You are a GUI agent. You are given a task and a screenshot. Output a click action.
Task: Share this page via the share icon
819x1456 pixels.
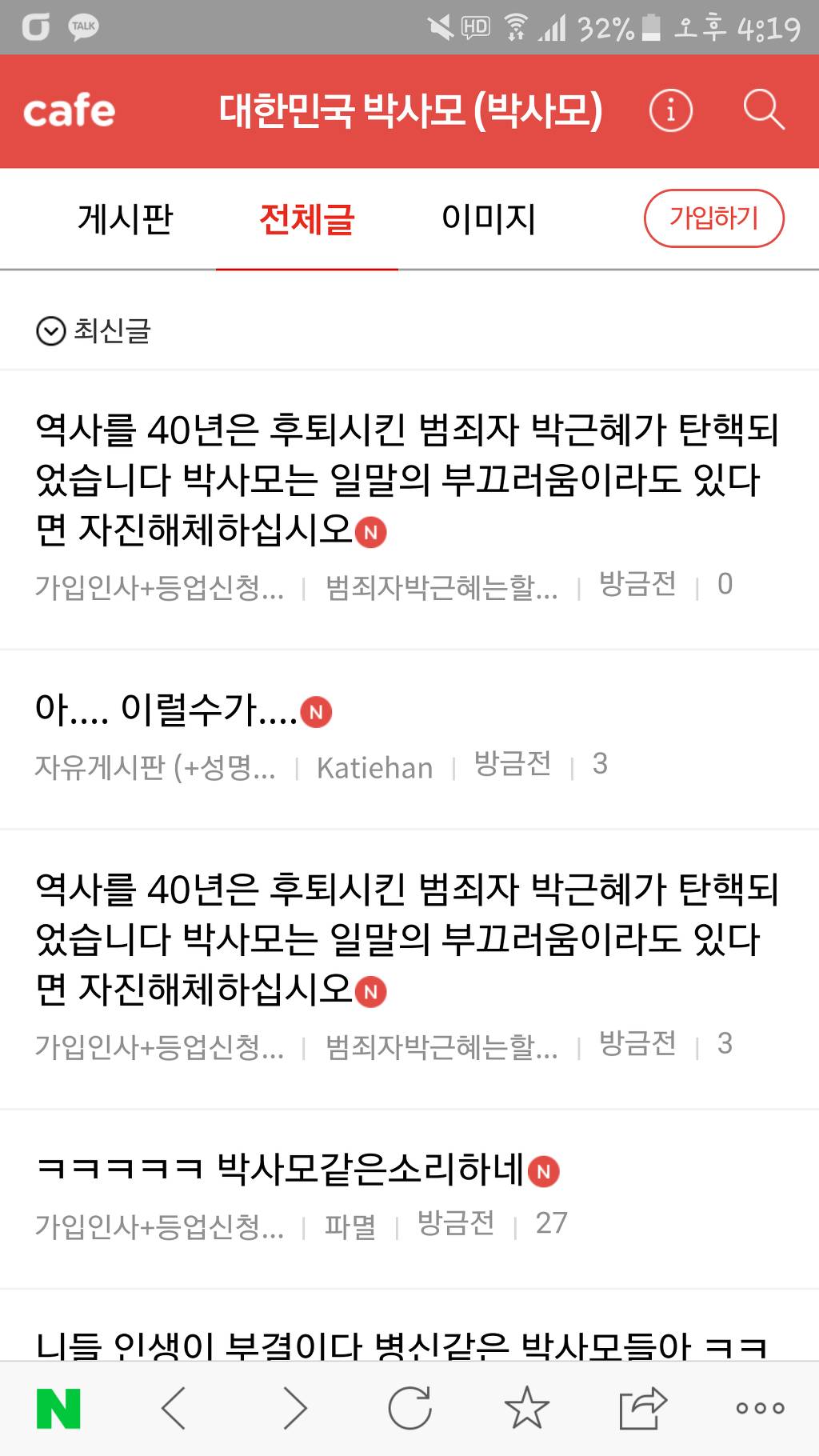click(639, 1407)
